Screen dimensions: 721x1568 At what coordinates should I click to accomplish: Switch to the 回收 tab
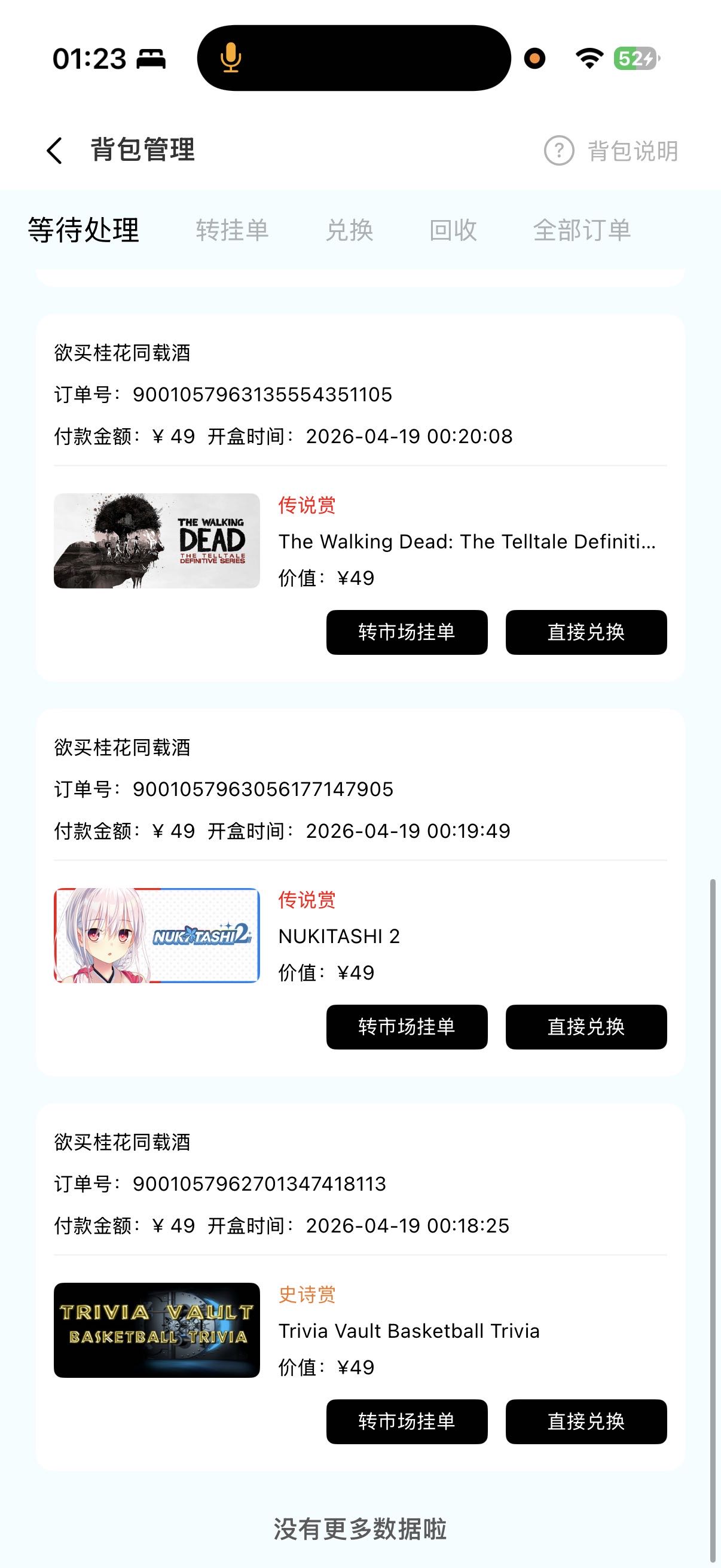coord(453,230)
